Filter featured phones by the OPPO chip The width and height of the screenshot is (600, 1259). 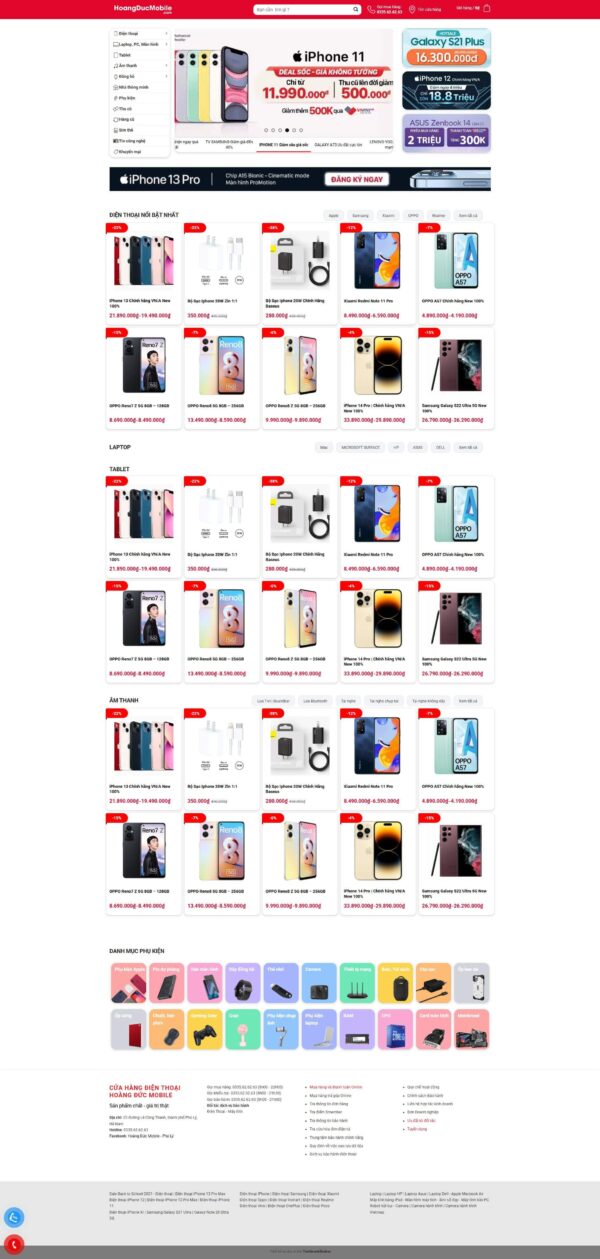pyautogui.click(x=413, y=215)
